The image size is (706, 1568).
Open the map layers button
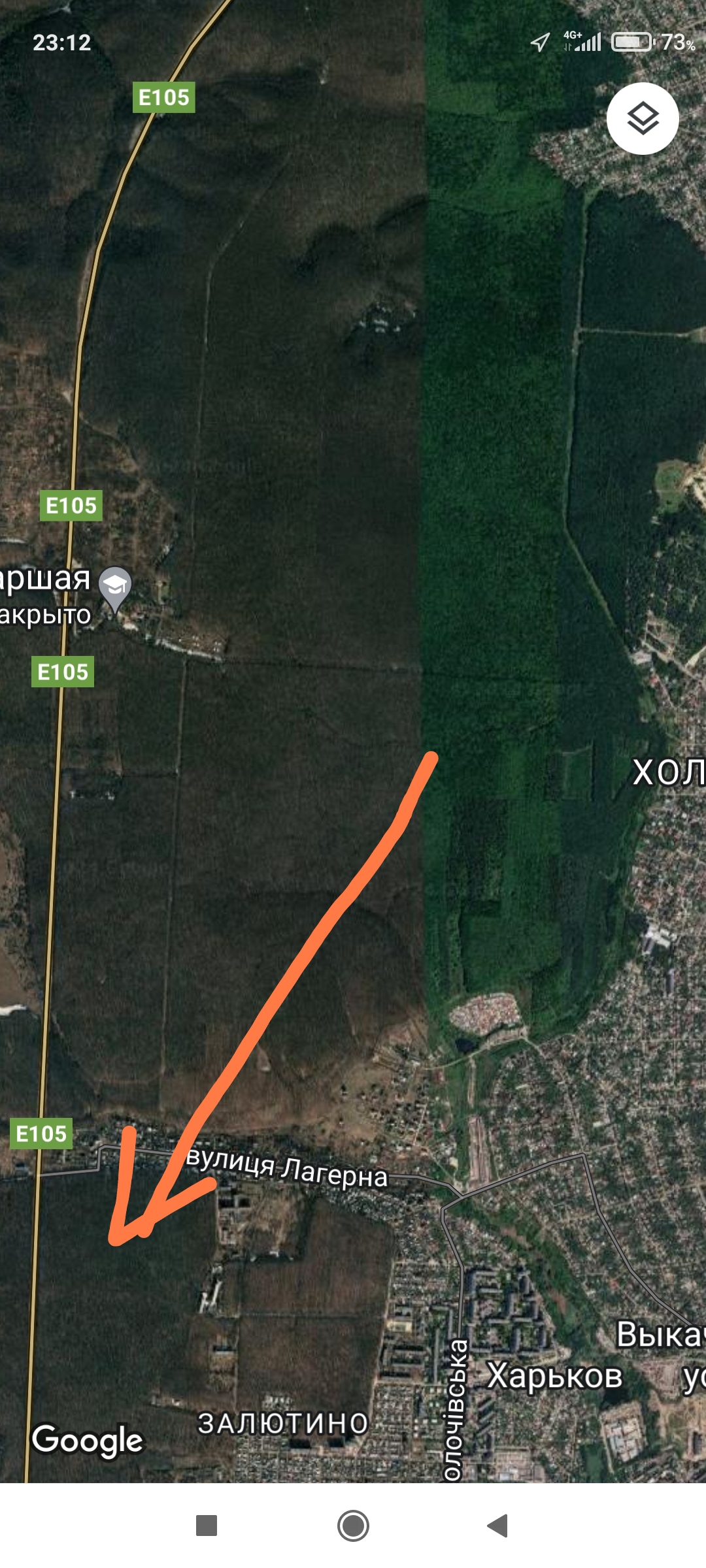tap(643, 118)
